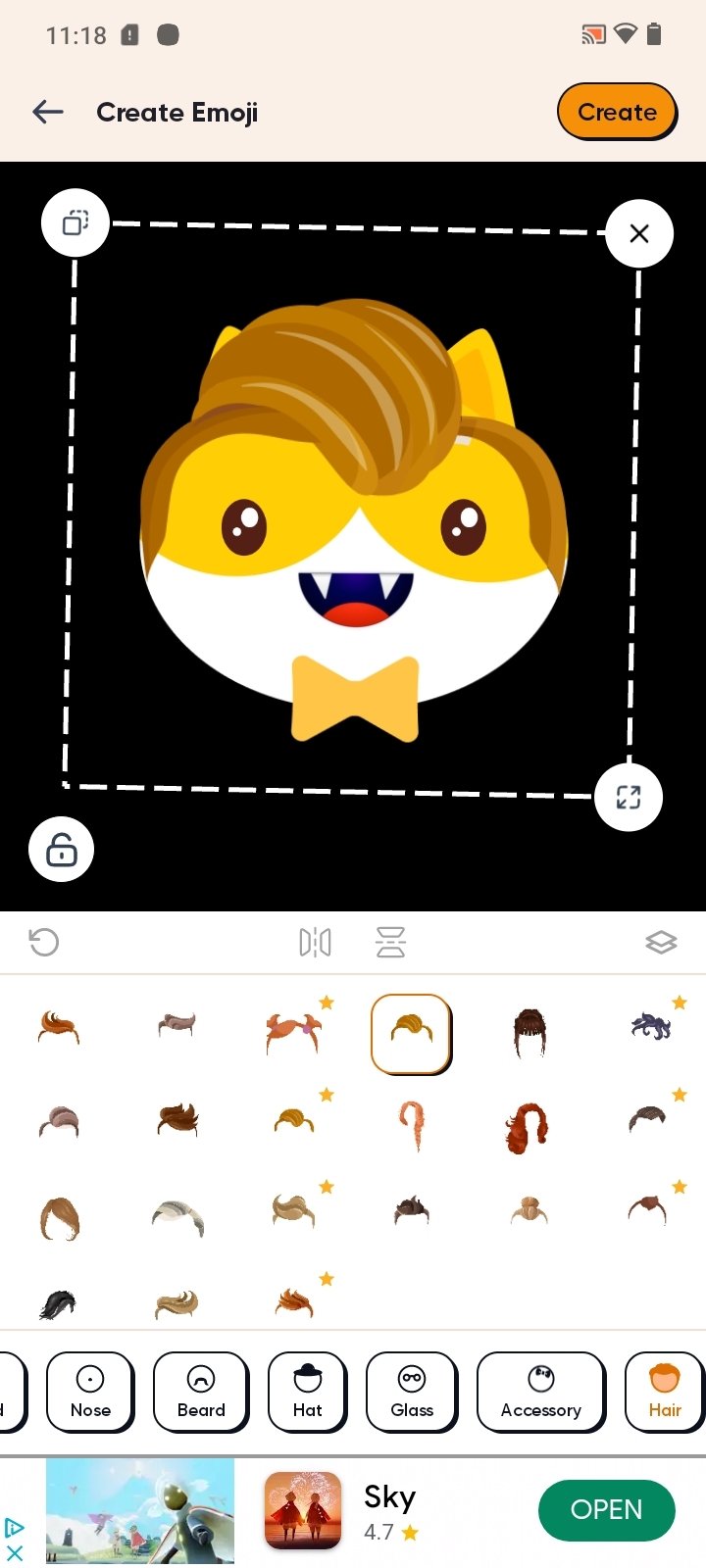This screenshot has height=1568, width=706.
Task: Switch to the Glass category
Action: (412, 1392)
